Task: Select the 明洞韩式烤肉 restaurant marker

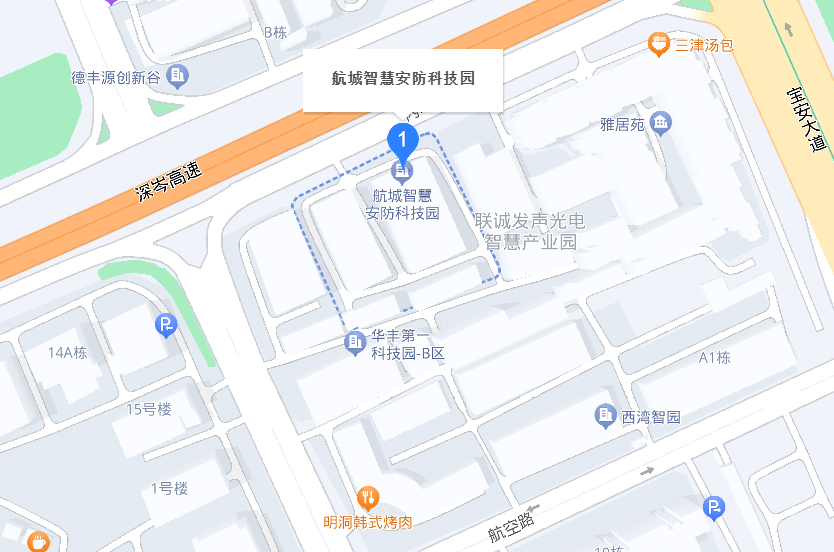Action: tap(368, 498)
